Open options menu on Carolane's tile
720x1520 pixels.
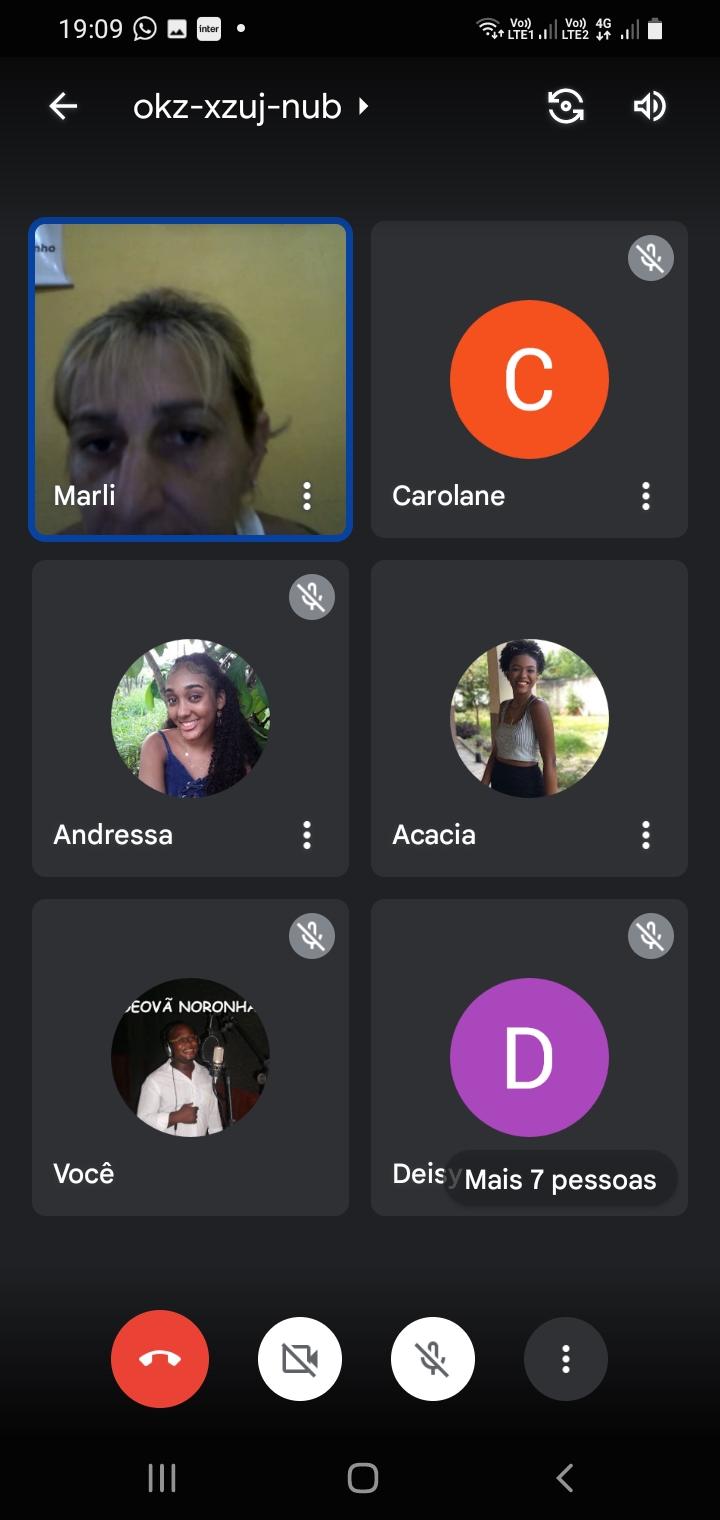pos(646,495)
